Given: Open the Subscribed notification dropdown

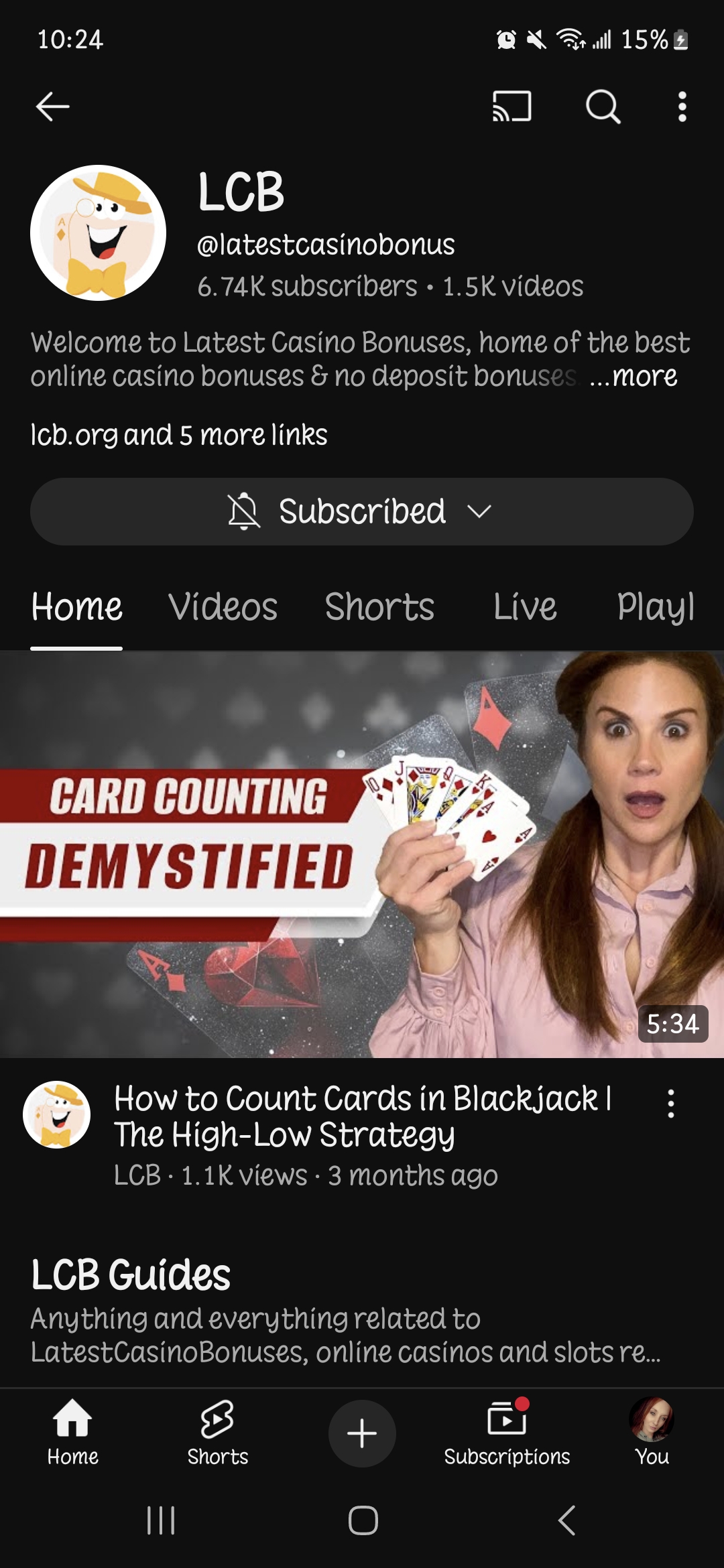Looking at the screenshot, I should point(362,511).
